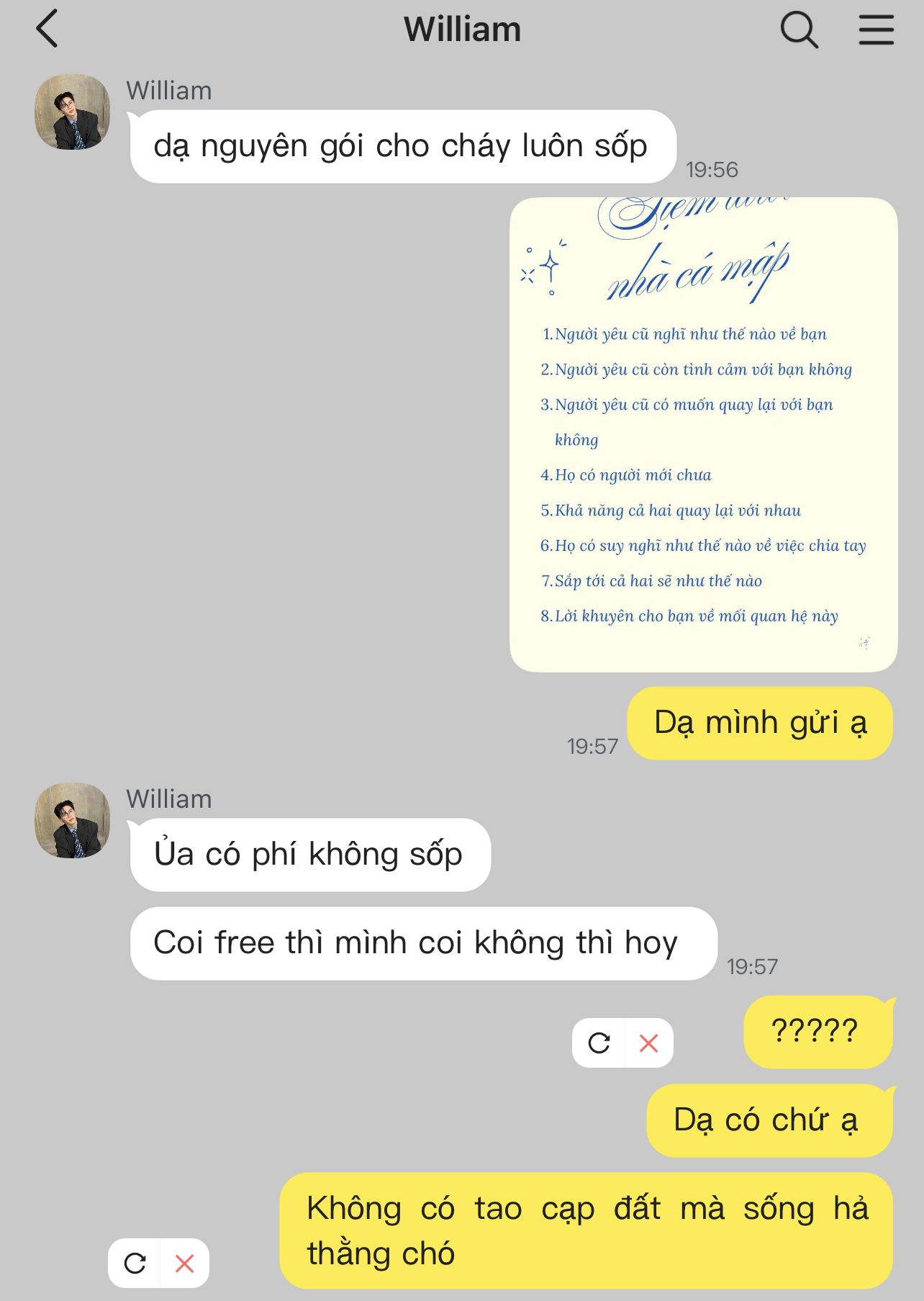Retry sending the ????? message
Screen dimensions: 924x1301
[599, 1043]
